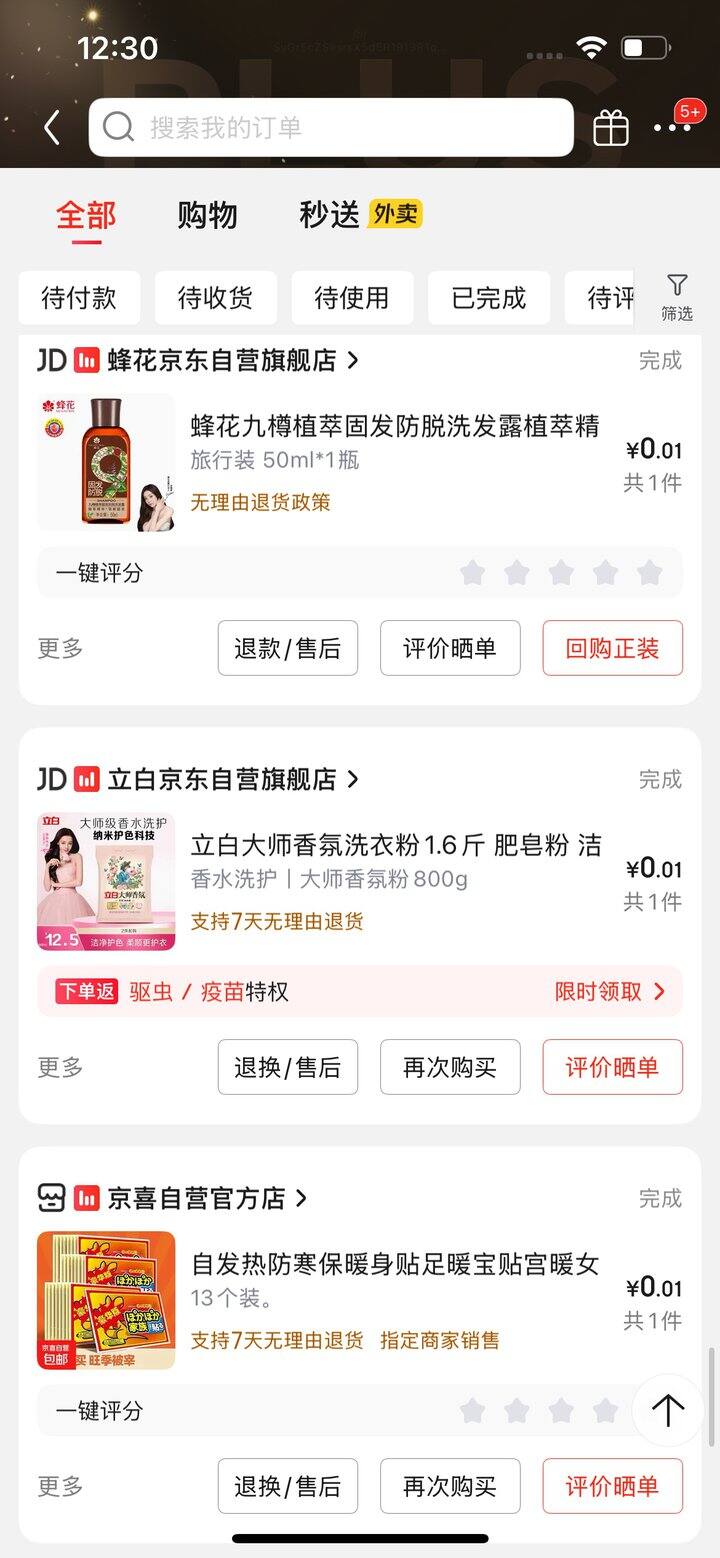This screenshot has width=720, height=1558.
Task: Request 退款/售后 for the 蜂花 shampoo
Action: pos(288,648)
